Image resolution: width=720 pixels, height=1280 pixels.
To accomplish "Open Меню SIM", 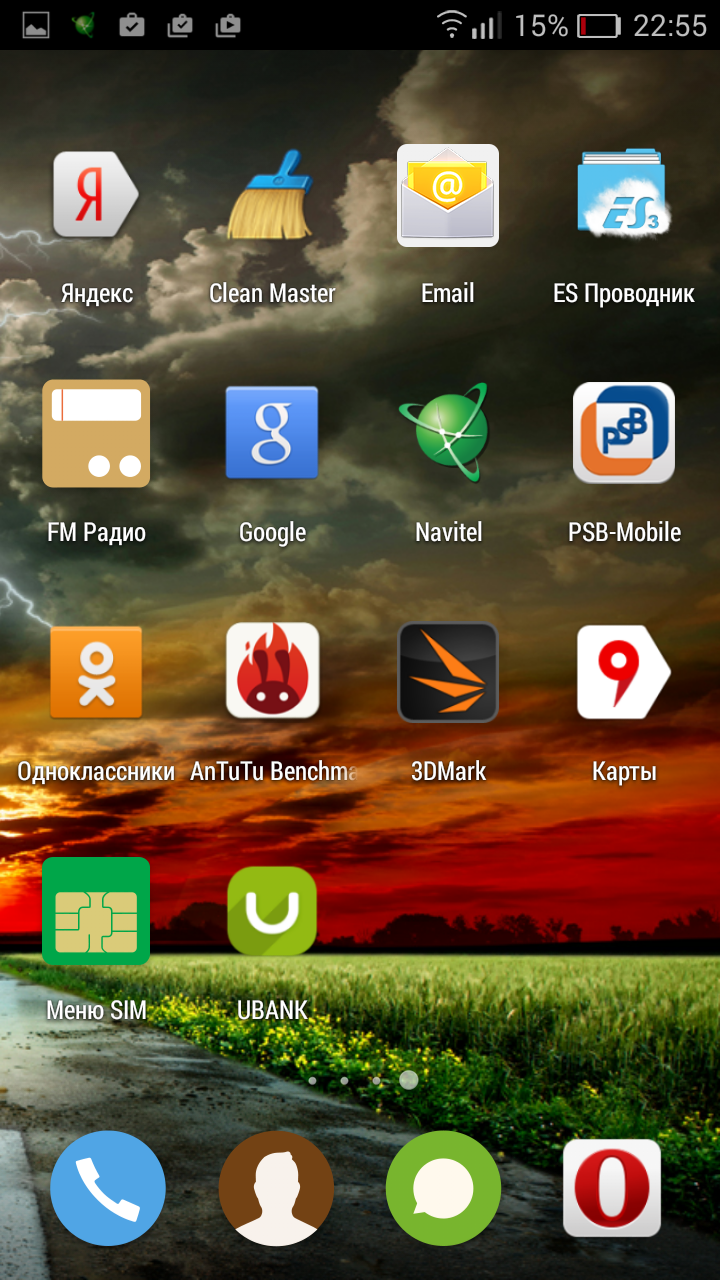I will click(x=96, y=911).
